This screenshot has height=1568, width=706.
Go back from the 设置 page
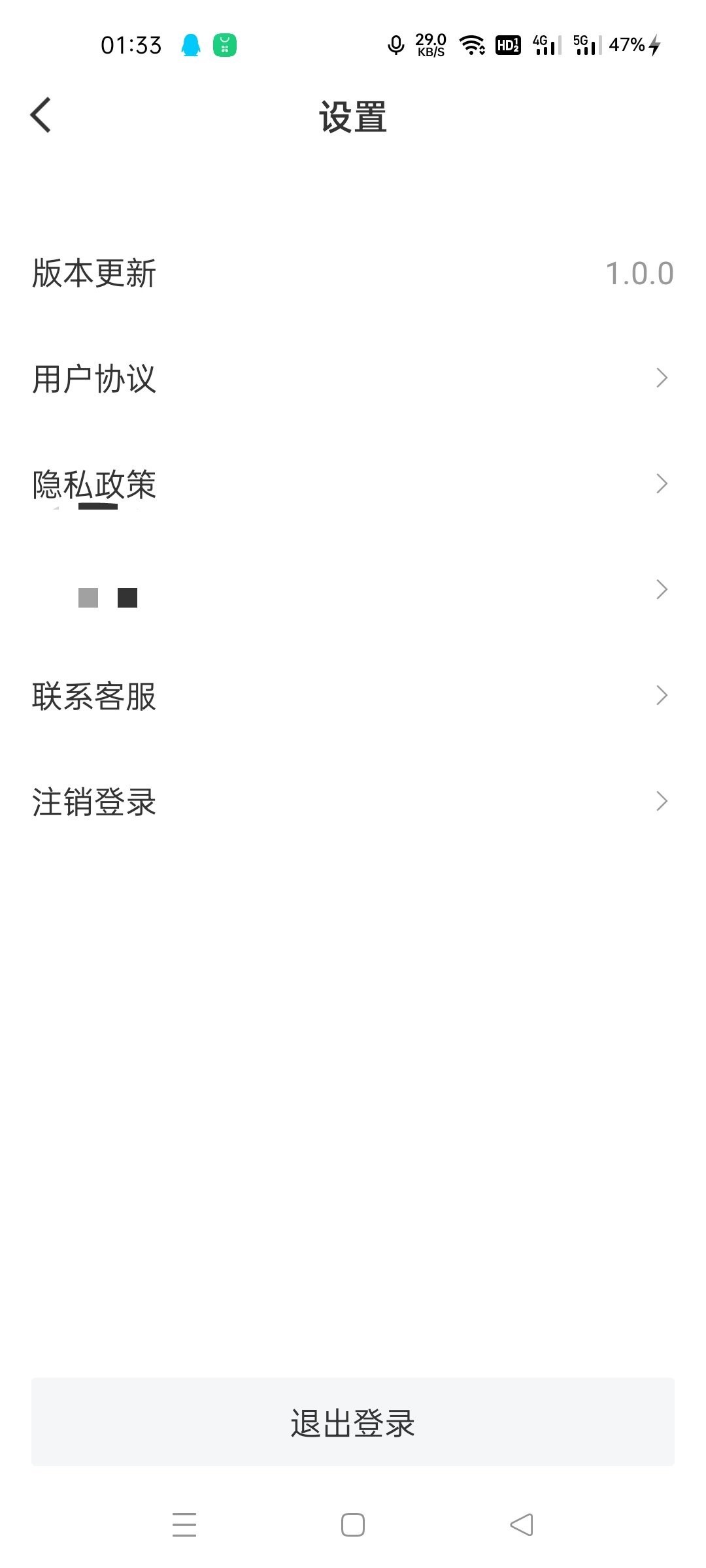pos(41,116)
